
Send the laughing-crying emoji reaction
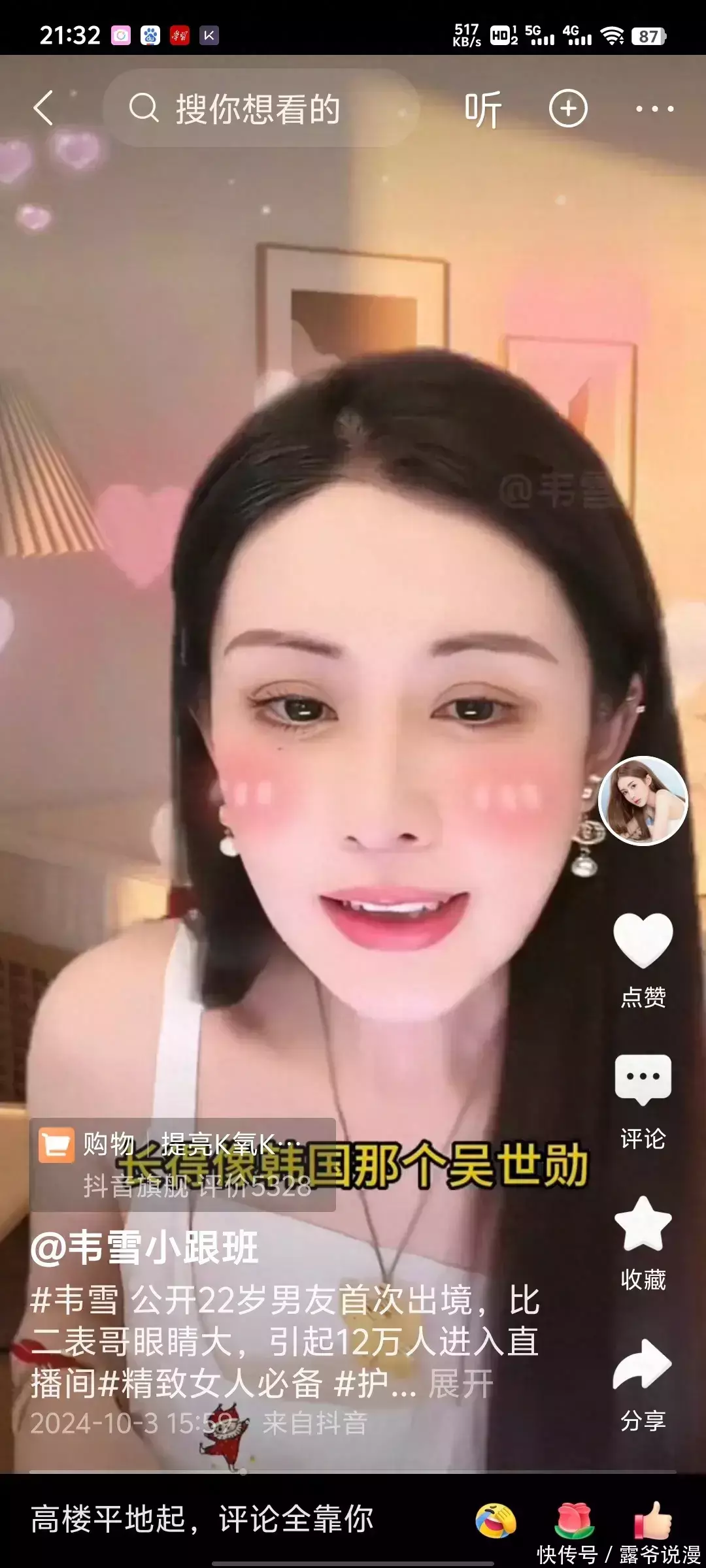pos(496,1520)
